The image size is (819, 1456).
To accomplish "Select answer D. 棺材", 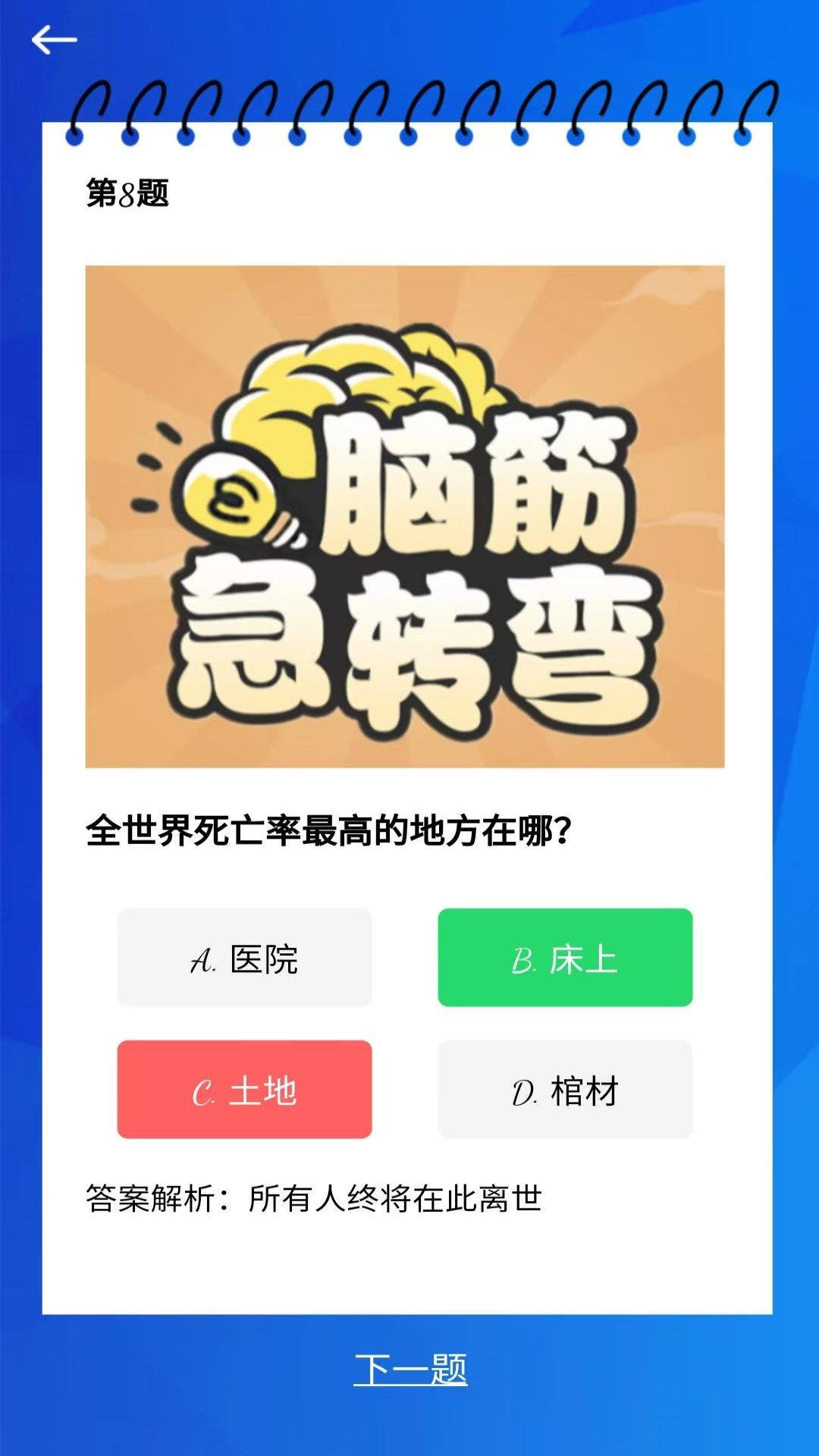I will tap(565, 1090).
